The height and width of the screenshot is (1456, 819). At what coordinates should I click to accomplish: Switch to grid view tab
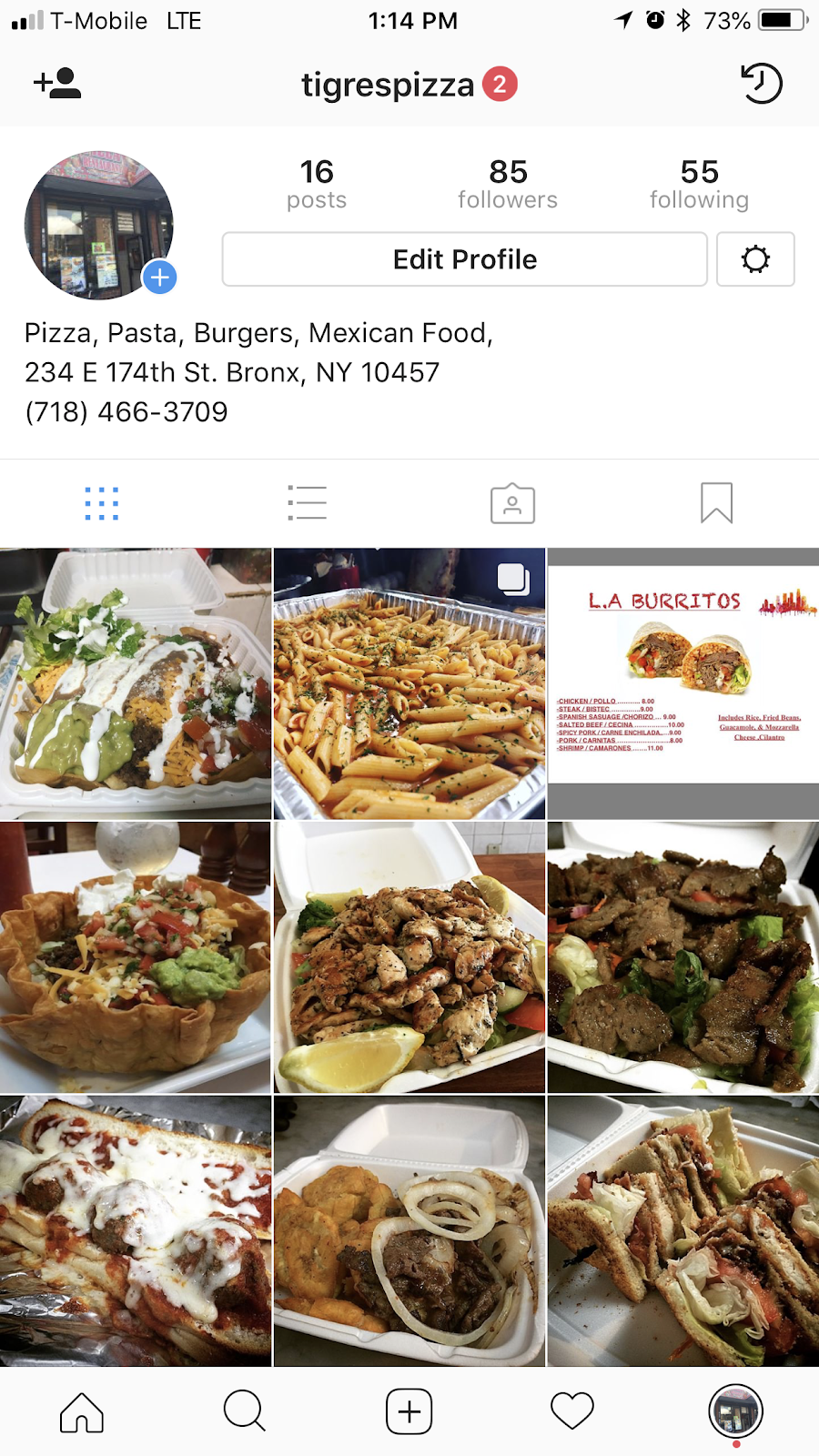point(102,503)
